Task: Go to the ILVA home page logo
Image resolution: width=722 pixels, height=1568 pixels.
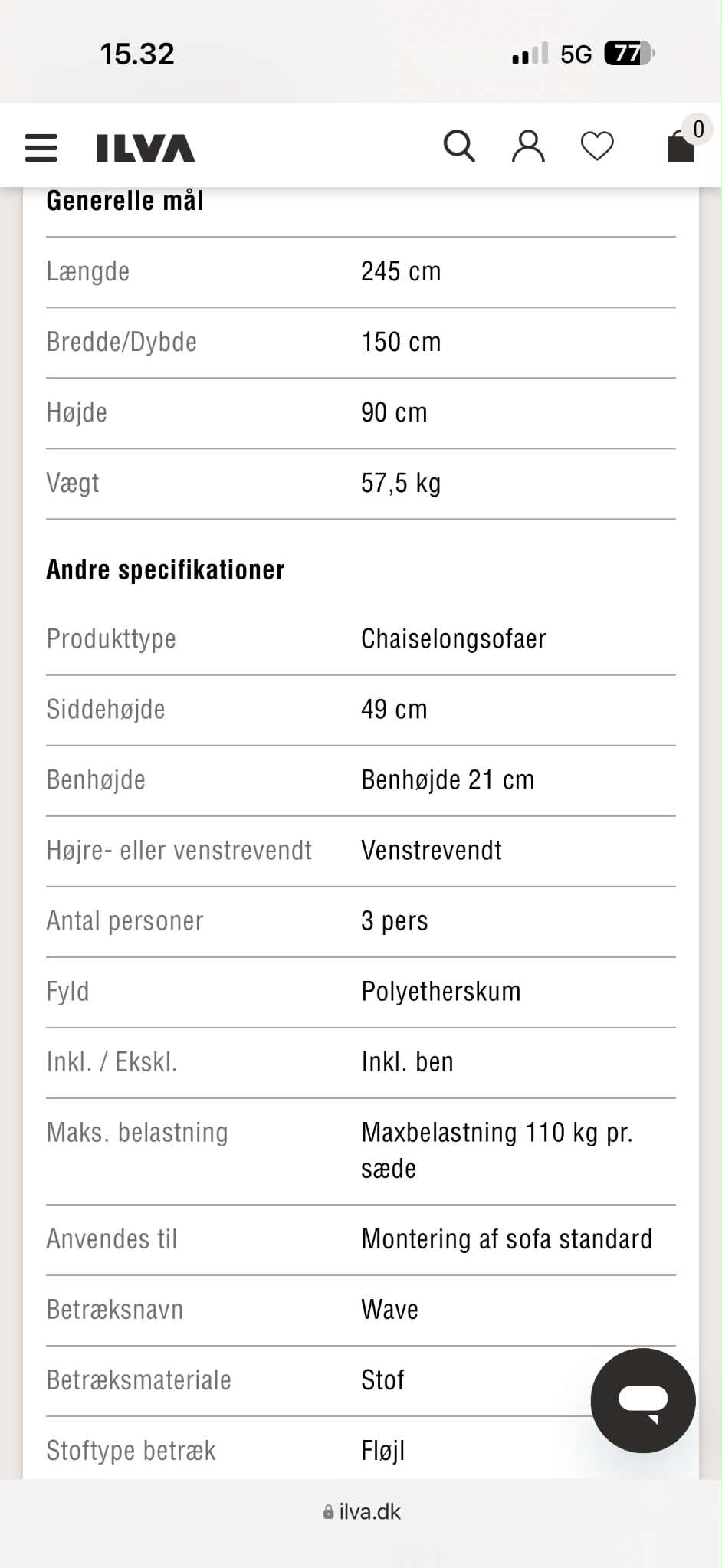Action: click(x=145, y=148)
